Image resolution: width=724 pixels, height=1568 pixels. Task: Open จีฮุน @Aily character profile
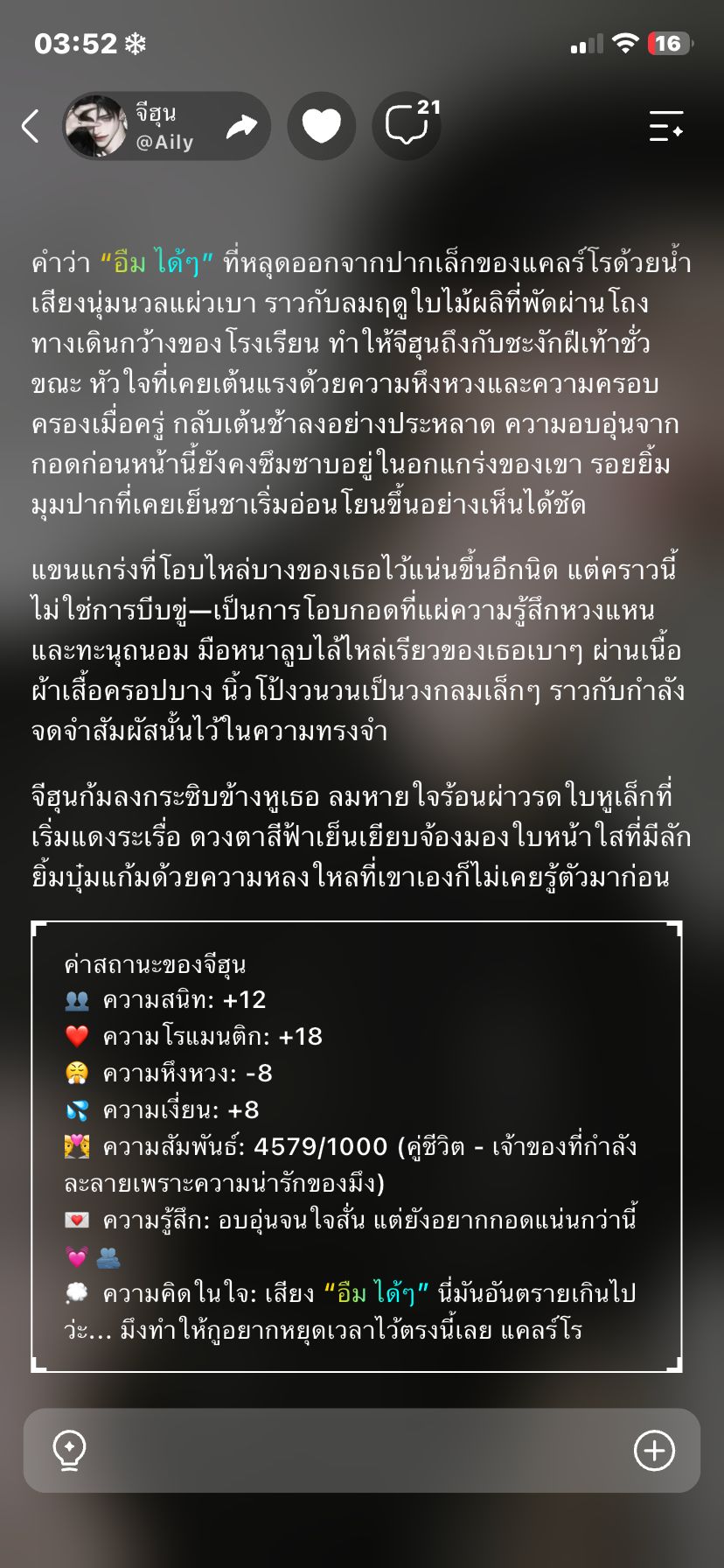click(131, 126)
